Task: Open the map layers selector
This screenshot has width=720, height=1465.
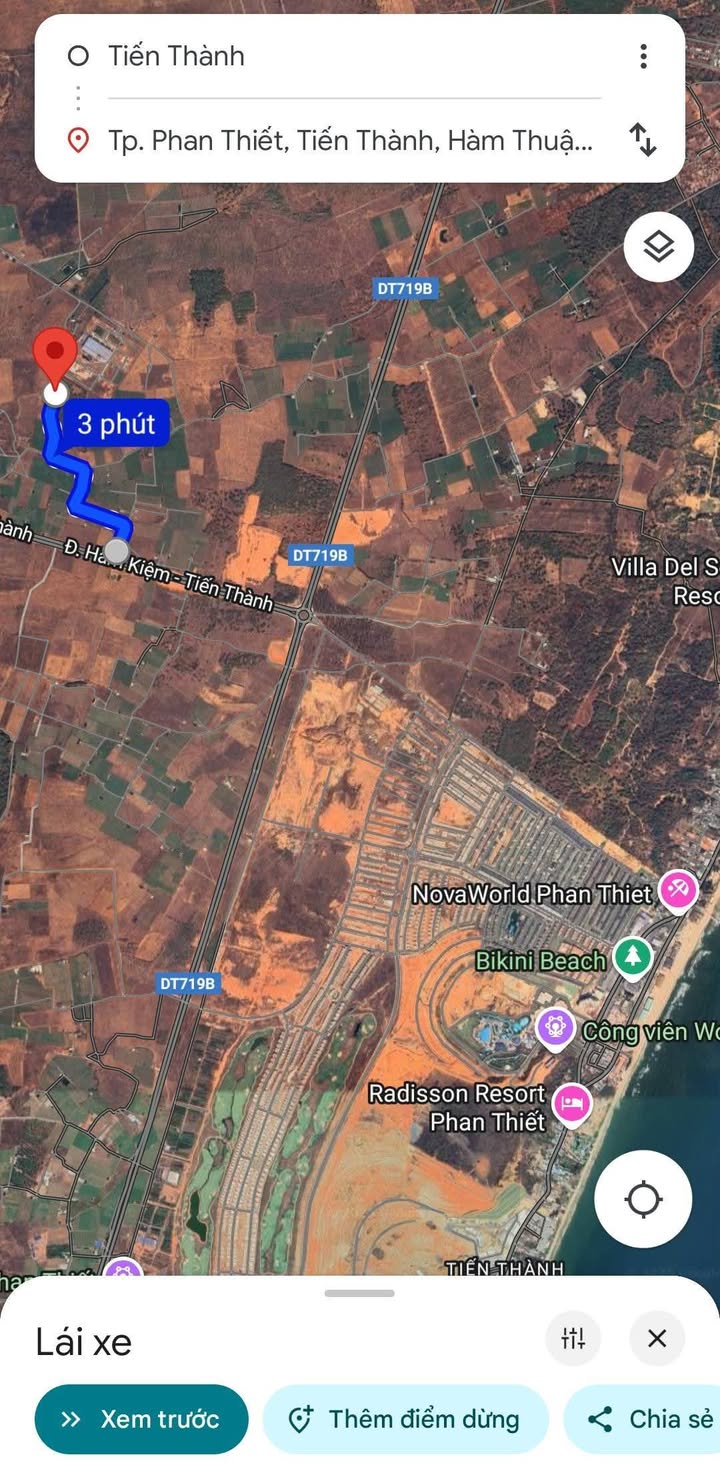Action: click(x=659, y=247)
